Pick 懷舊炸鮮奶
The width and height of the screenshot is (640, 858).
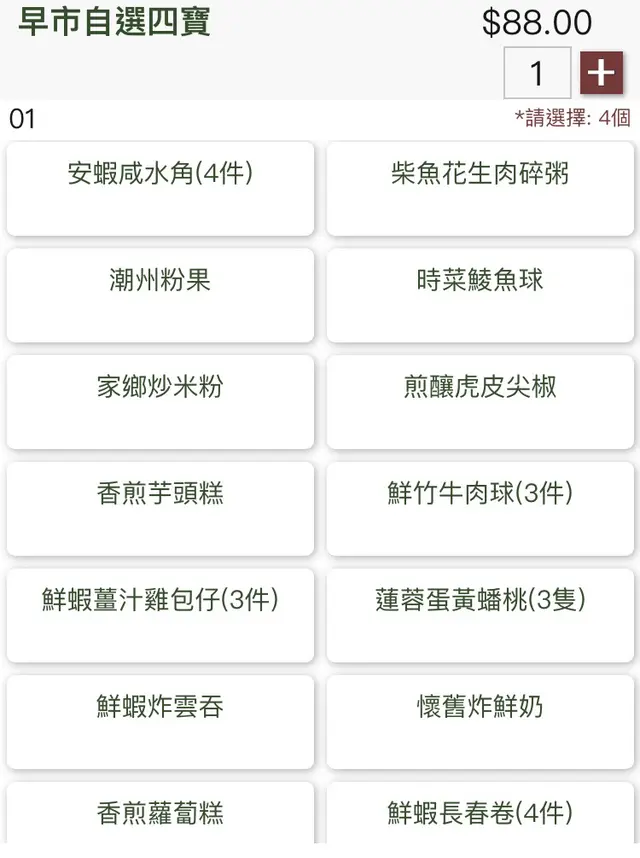pos(480,722)
